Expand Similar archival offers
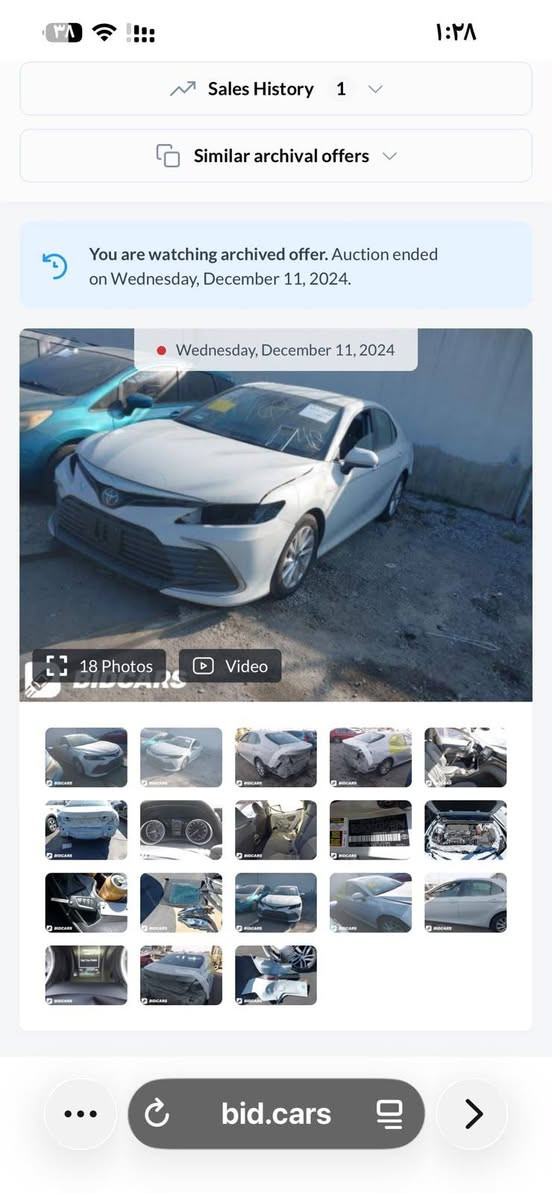 point(276,156)
